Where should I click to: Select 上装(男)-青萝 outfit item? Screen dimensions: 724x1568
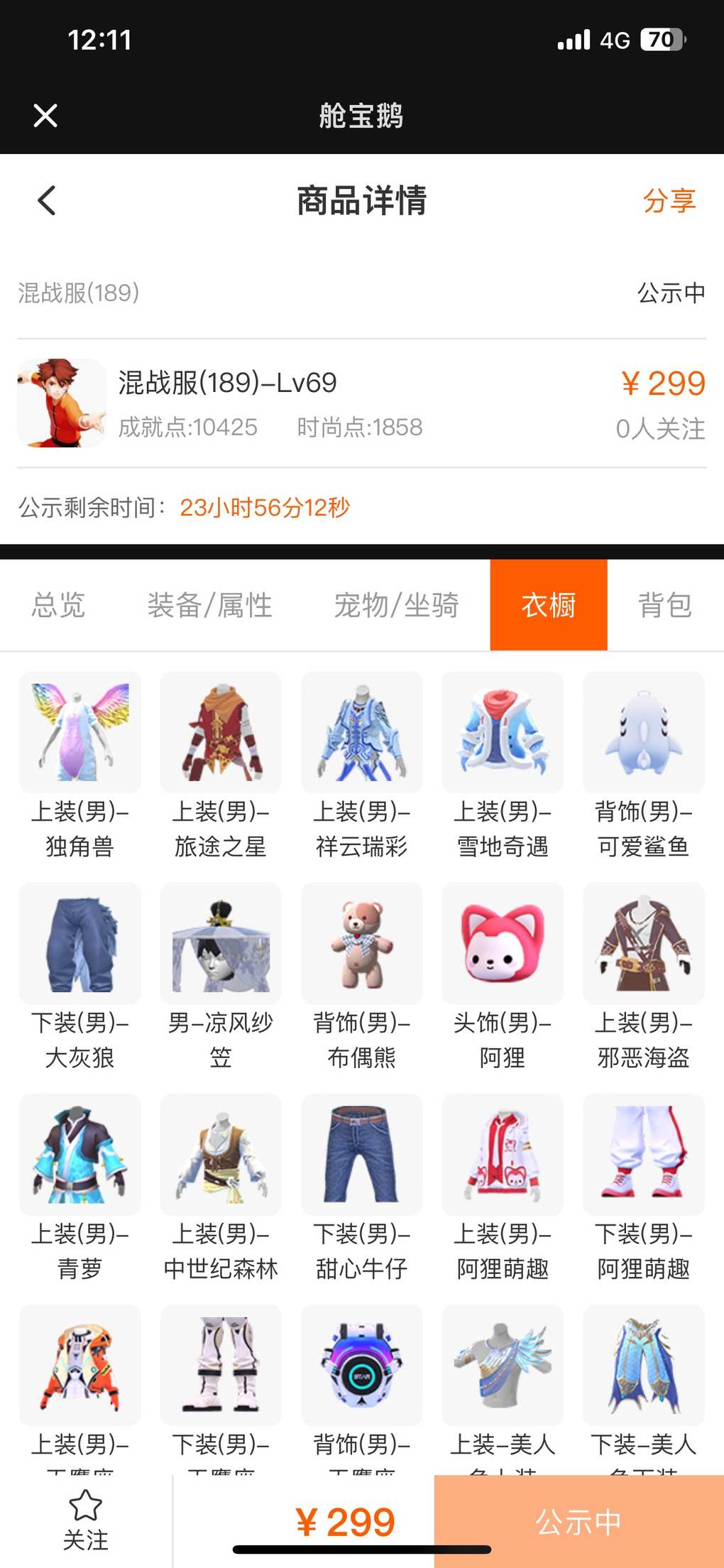(x=79, y=1155)
